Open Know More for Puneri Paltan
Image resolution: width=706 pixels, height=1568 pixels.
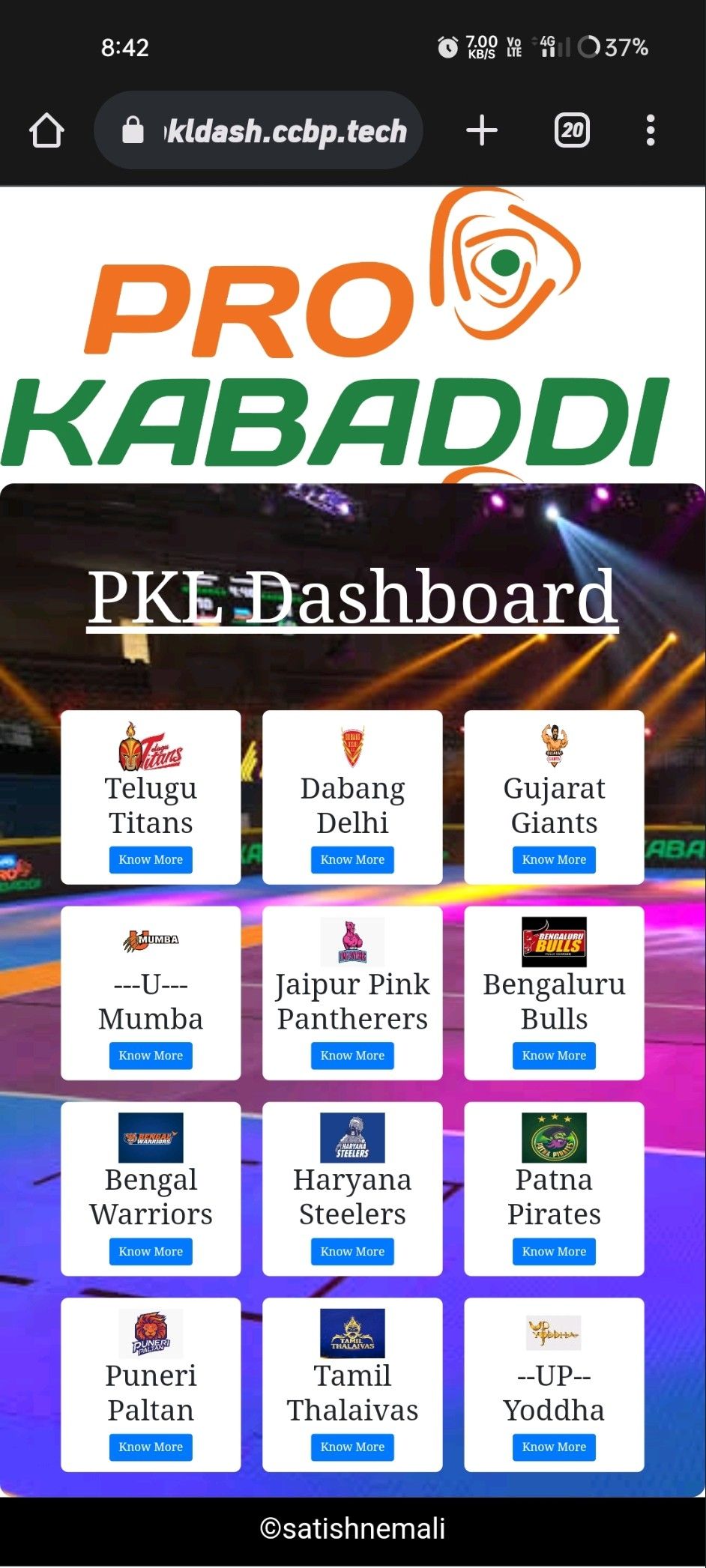pos(151,1447)
